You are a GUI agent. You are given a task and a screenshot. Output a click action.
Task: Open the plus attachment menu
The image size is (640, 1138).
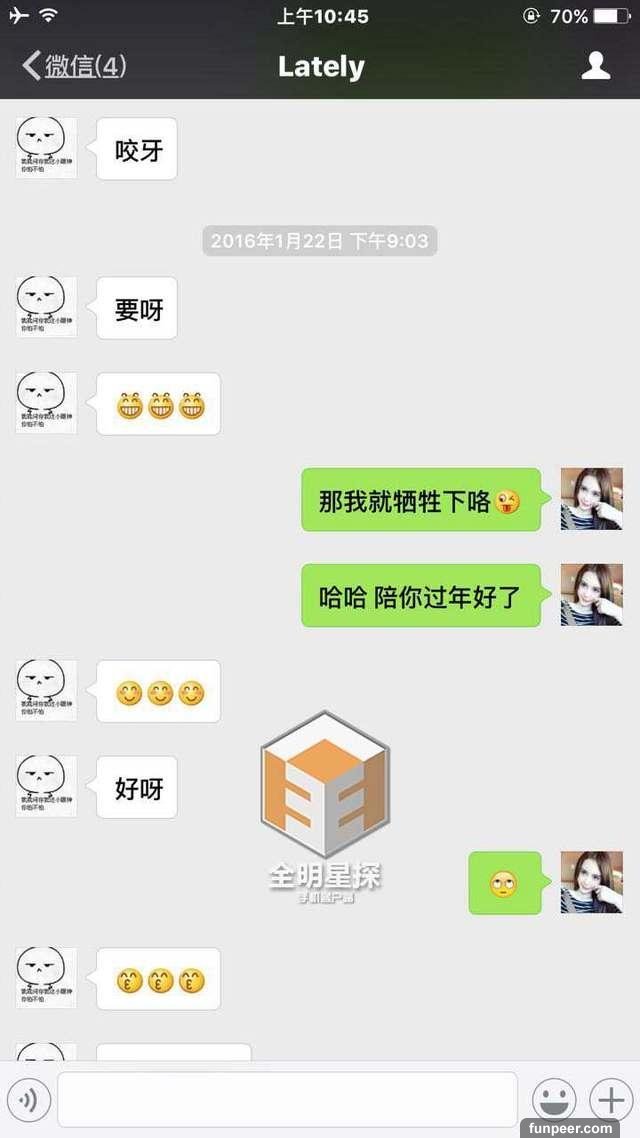tap(610, 1099)
